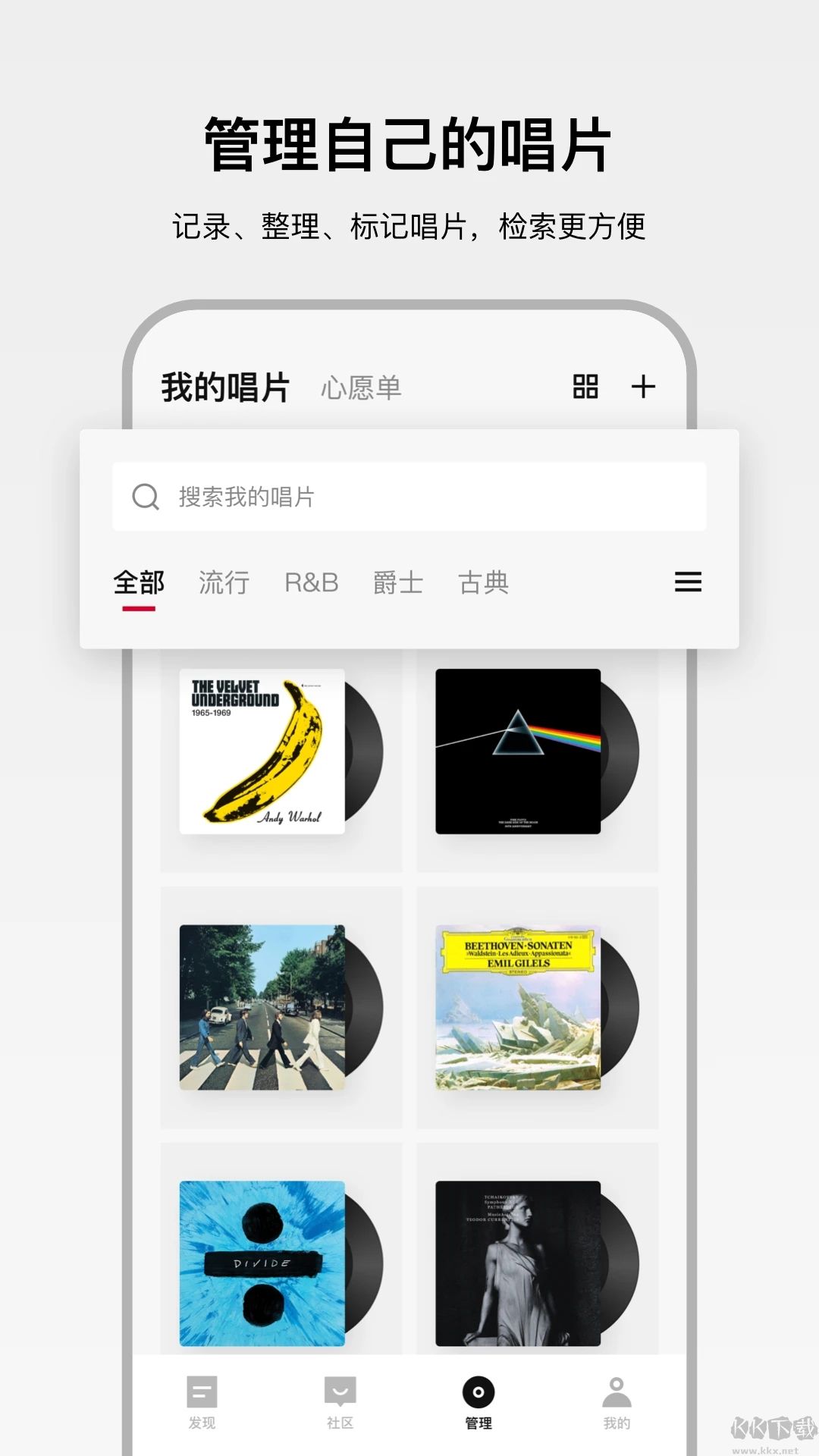Open the add record plus icon
This screenshot has width=819, height=1456.
[644, 387]
